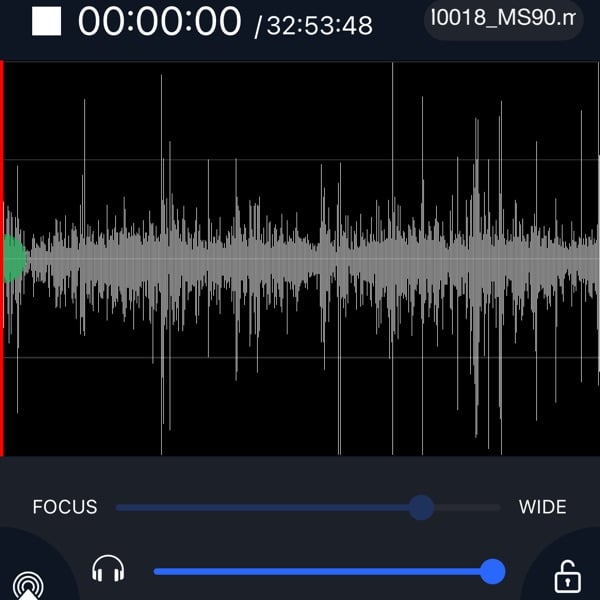The image size is (600, 600).
Task: Open the broadcast signal icon
Action: point(27,584)
